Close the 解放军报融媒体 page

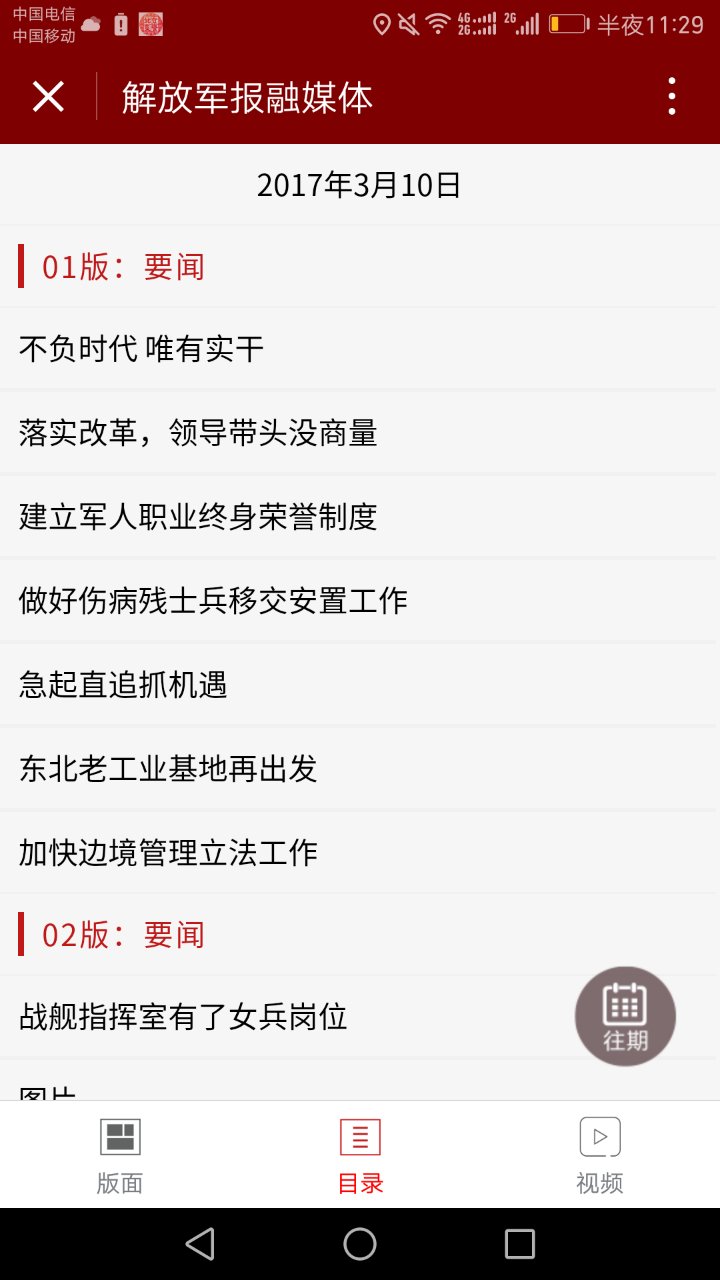tap(48, 97)
